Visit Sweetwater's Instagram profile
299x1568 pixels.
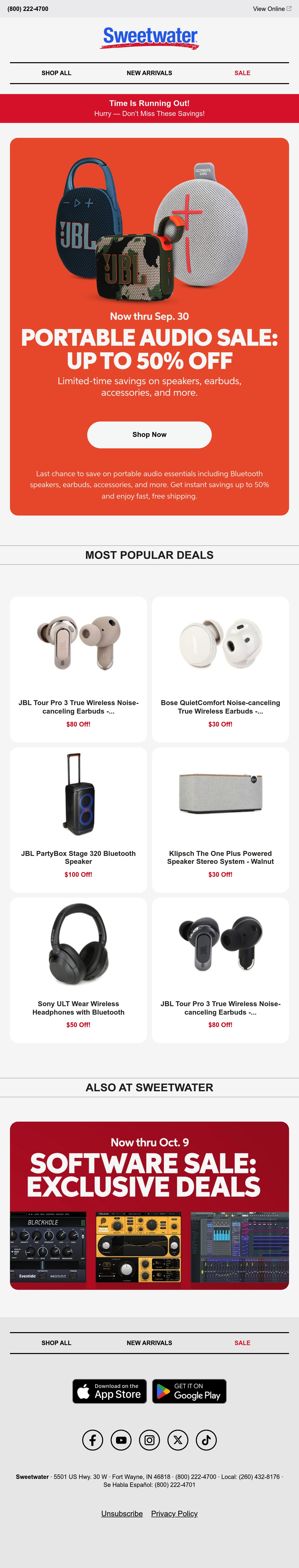point(149,1440)
